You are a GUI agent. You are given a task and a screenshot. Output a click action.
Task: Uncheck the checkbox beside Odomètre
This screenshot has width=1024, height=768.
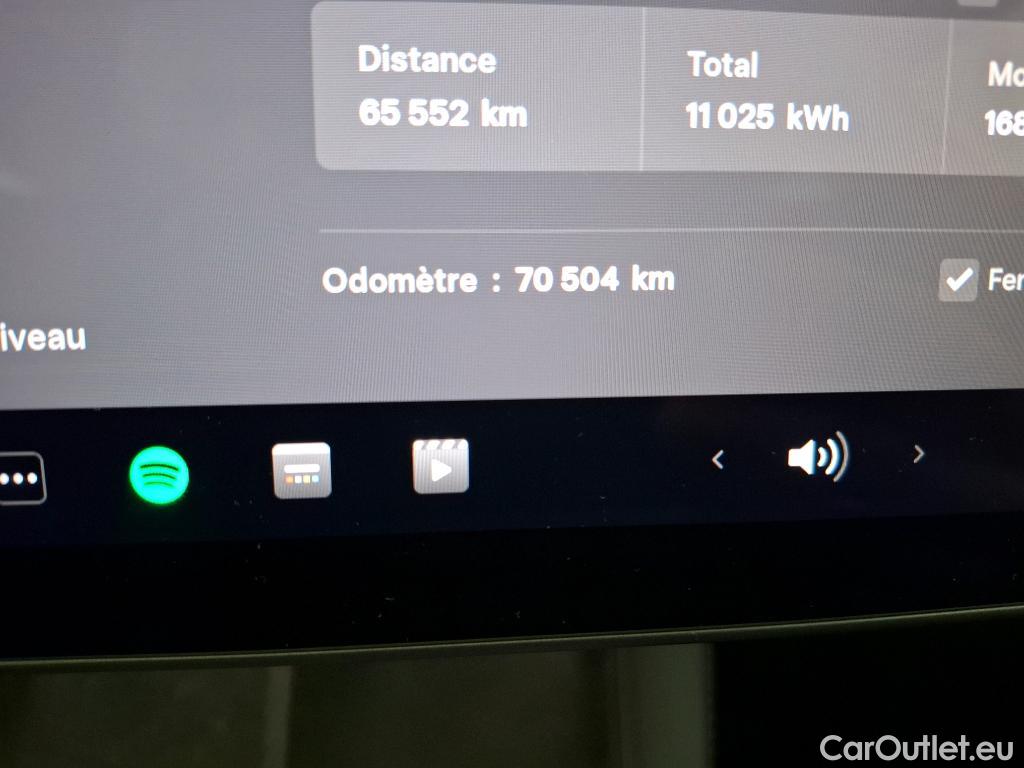(x=959, y=280)
